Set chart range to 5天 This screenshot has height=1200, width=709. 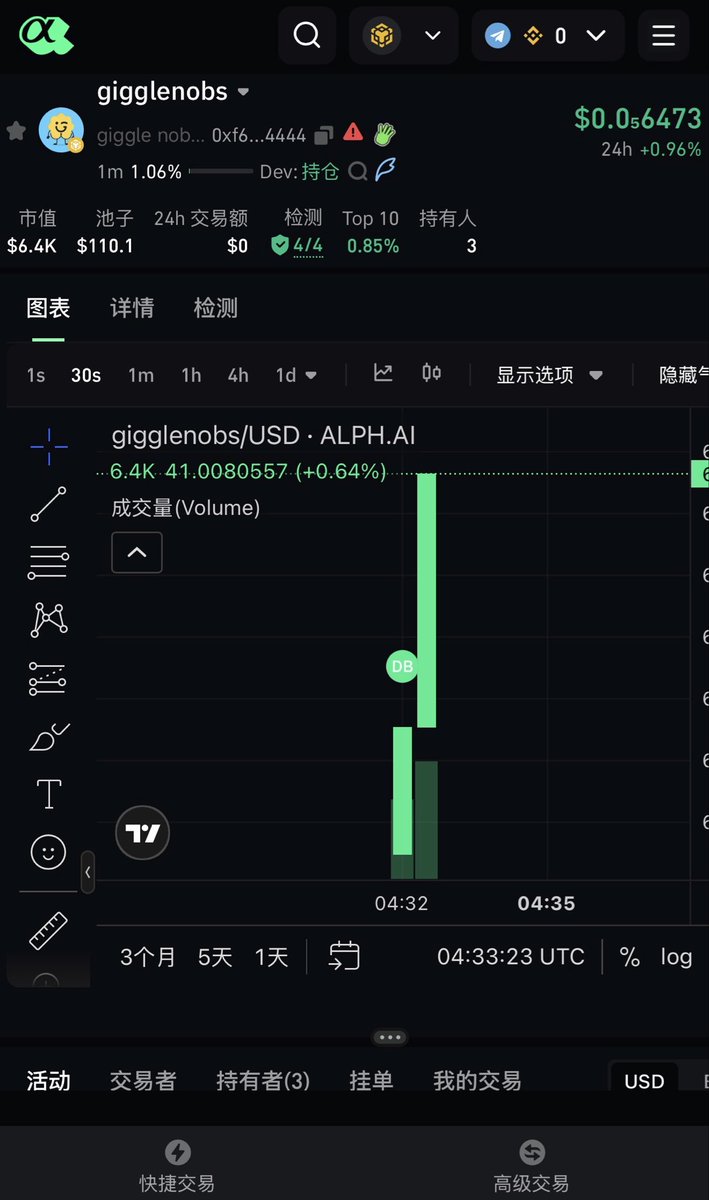(215, 957)
